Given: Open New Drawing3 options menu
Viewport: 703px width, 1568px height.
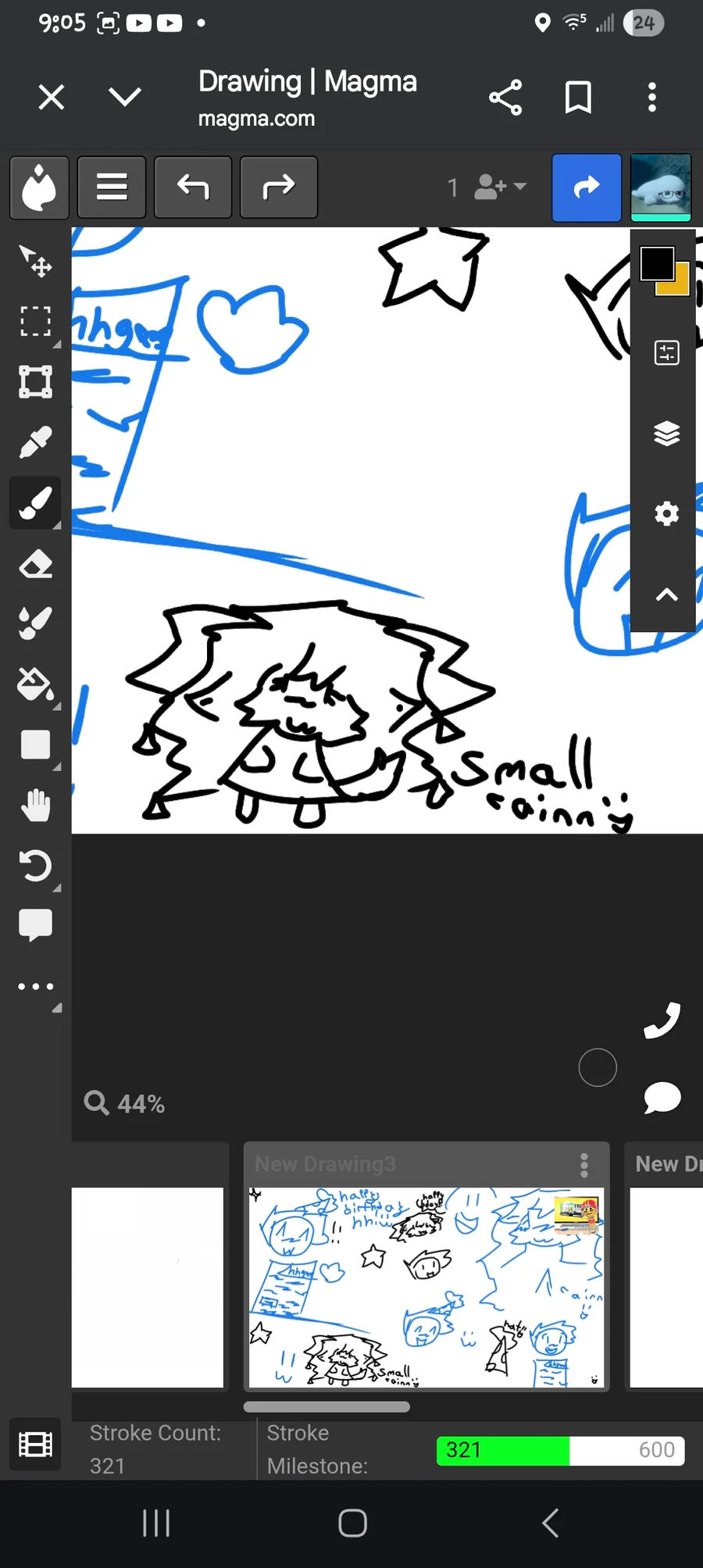Looking at the screenshot, I should (x=584, y=1165).
